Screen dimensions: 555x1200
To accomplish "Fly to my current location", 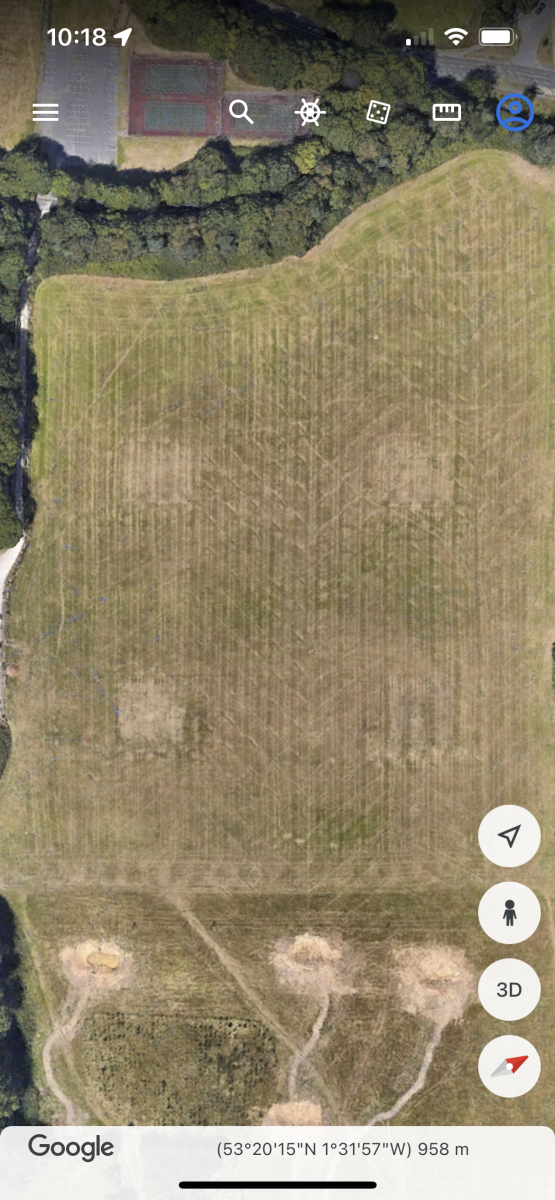I will [x=510, y=836].
